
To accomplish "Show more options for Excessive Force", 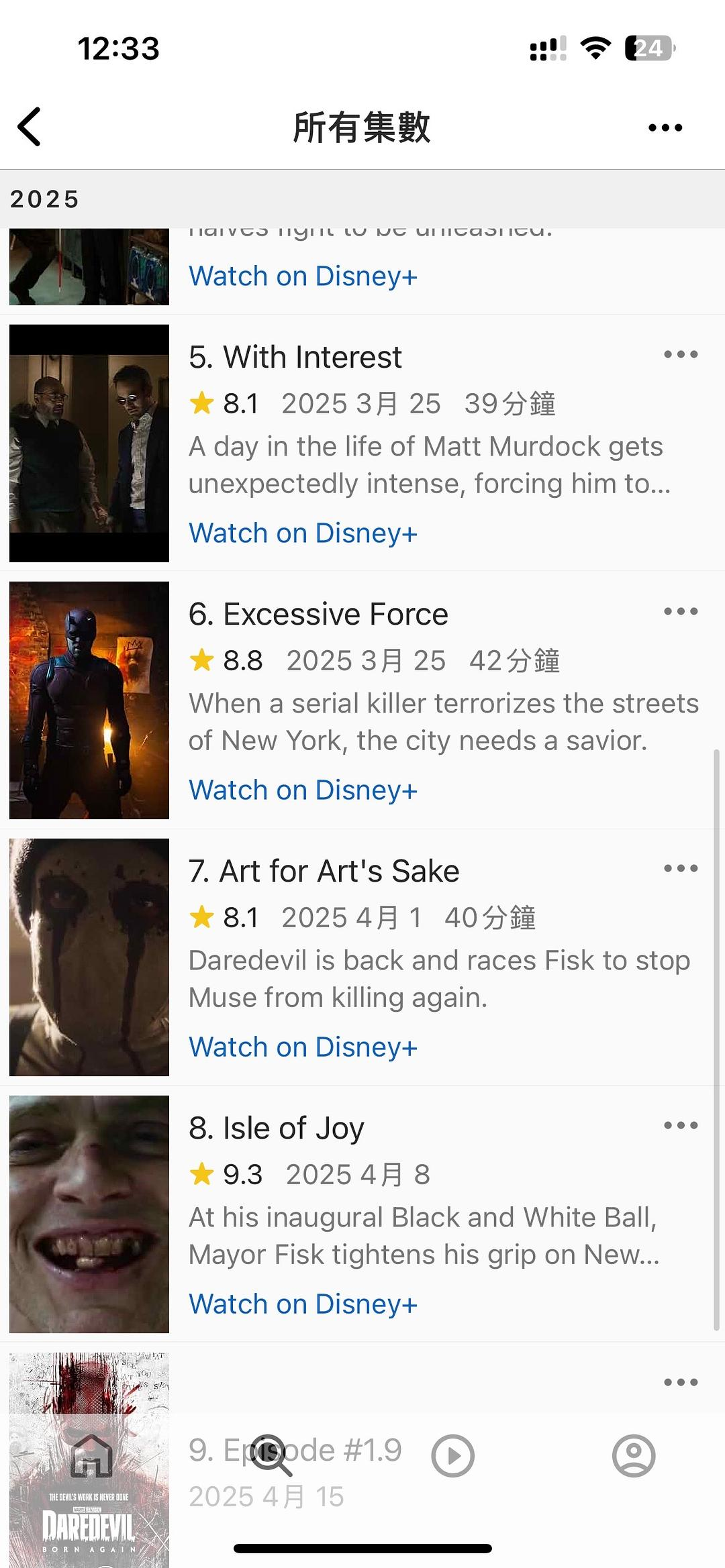I will (680, 611).
